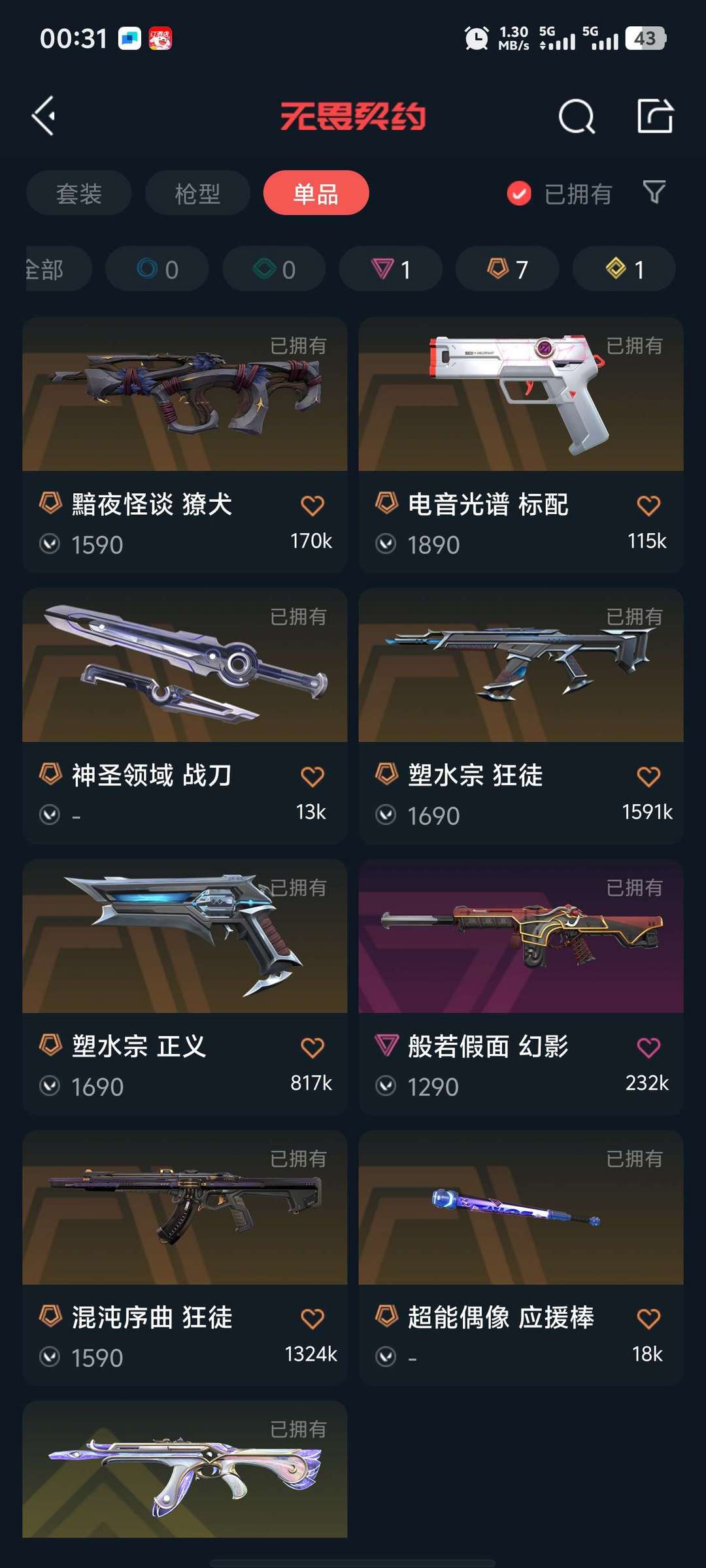Select the purple tier chip showing 1
The width and height of the screenshot is (706, 1568).
[390, 269]
